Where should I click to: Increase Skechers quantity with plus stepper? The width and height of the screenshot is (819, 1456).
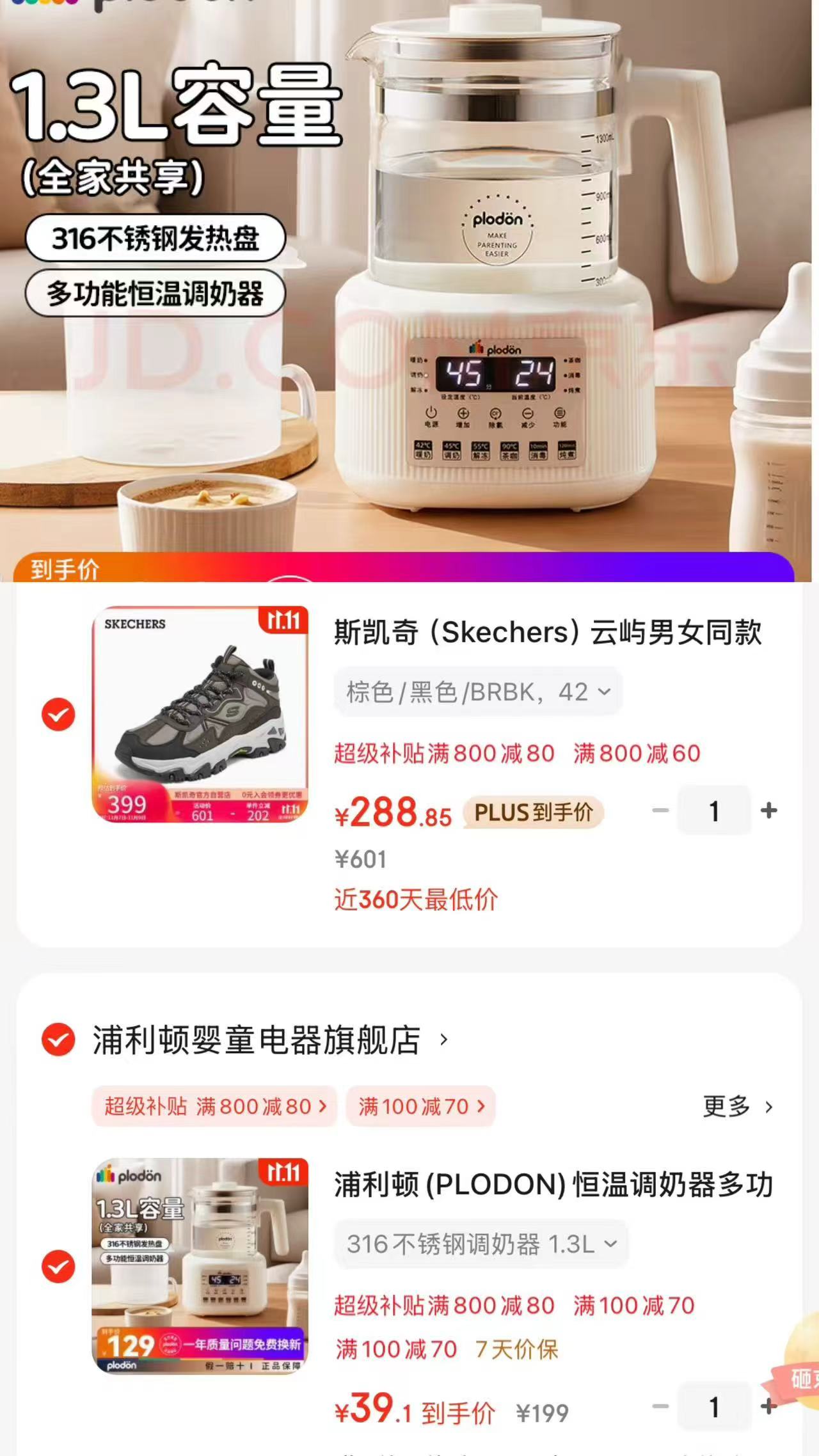point(768,812)
